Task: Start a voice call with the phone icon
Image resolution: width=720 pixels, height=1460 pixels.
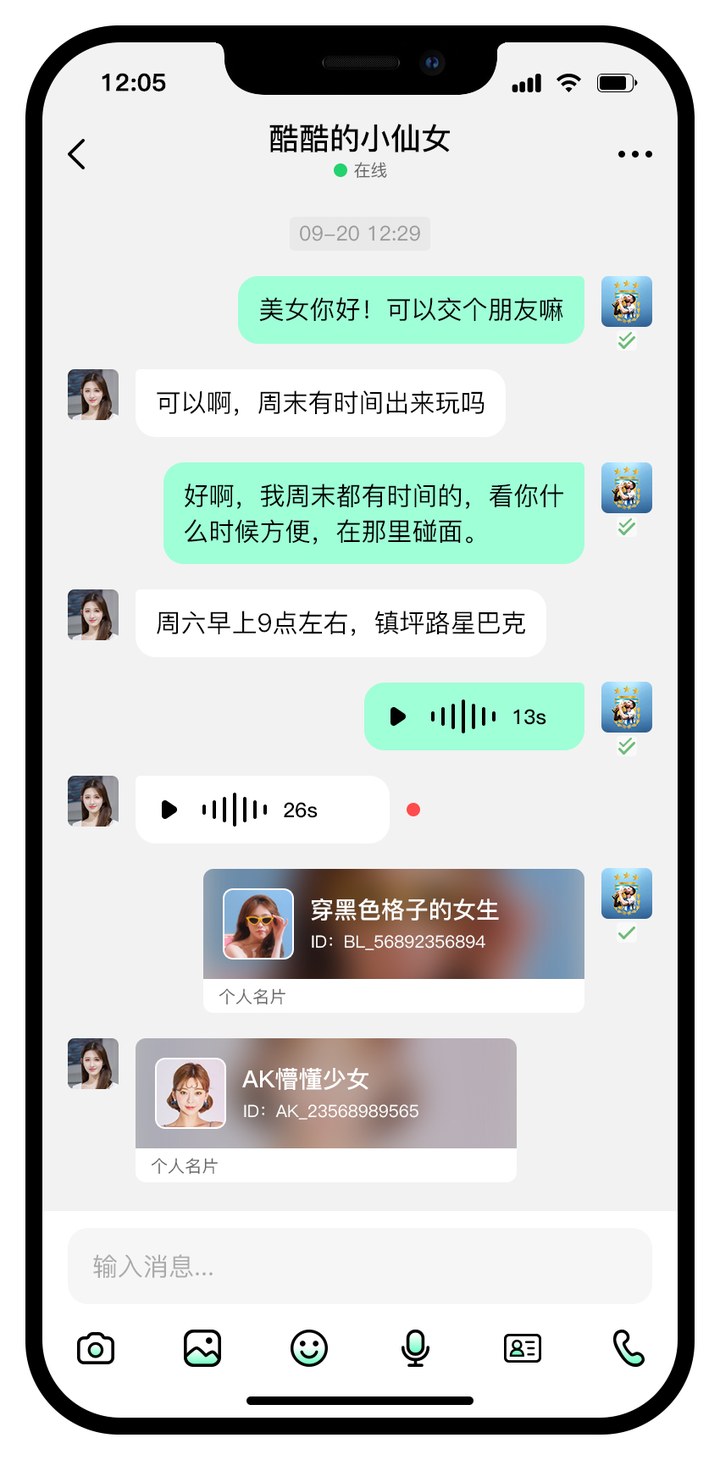Action: [627, 1348]
